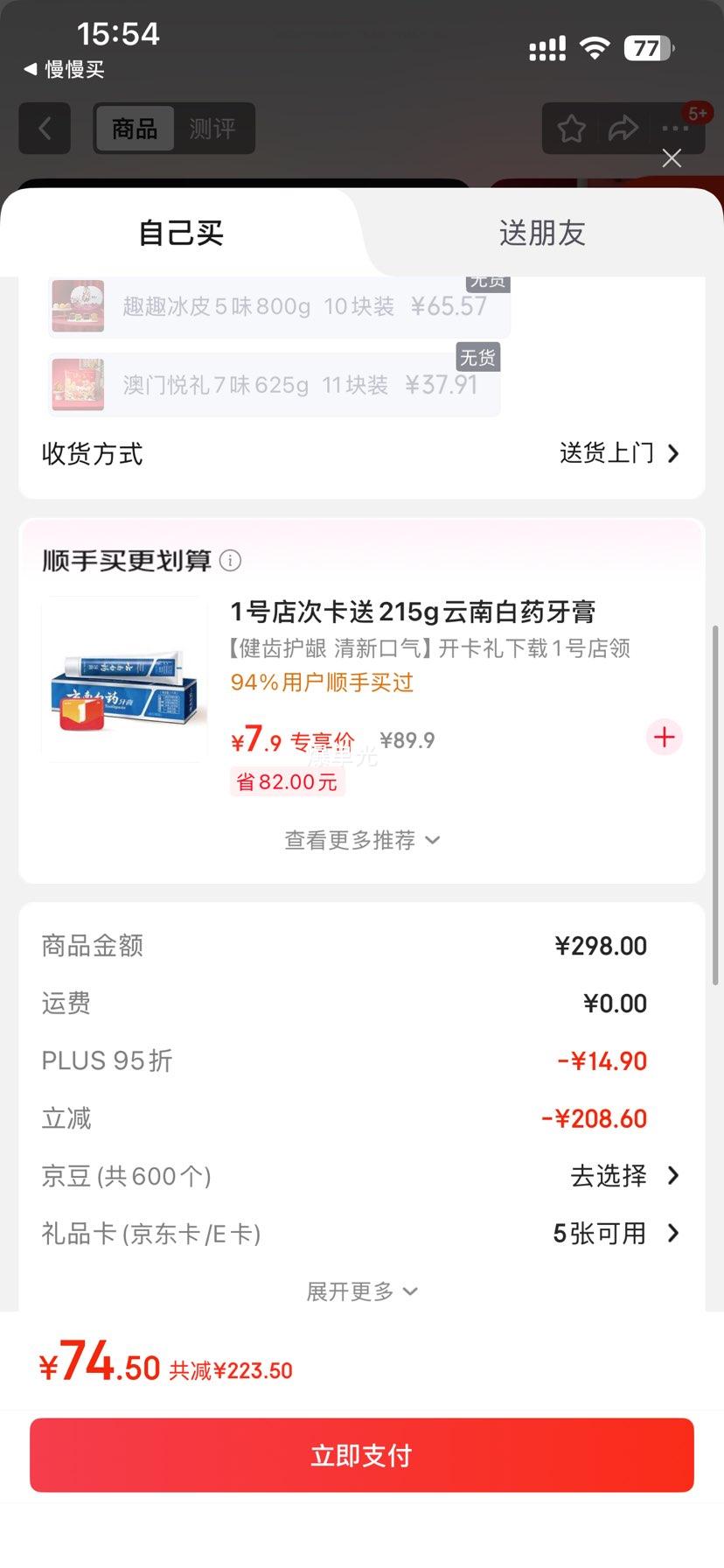Close the checkout popup sheet

point(672,158)
